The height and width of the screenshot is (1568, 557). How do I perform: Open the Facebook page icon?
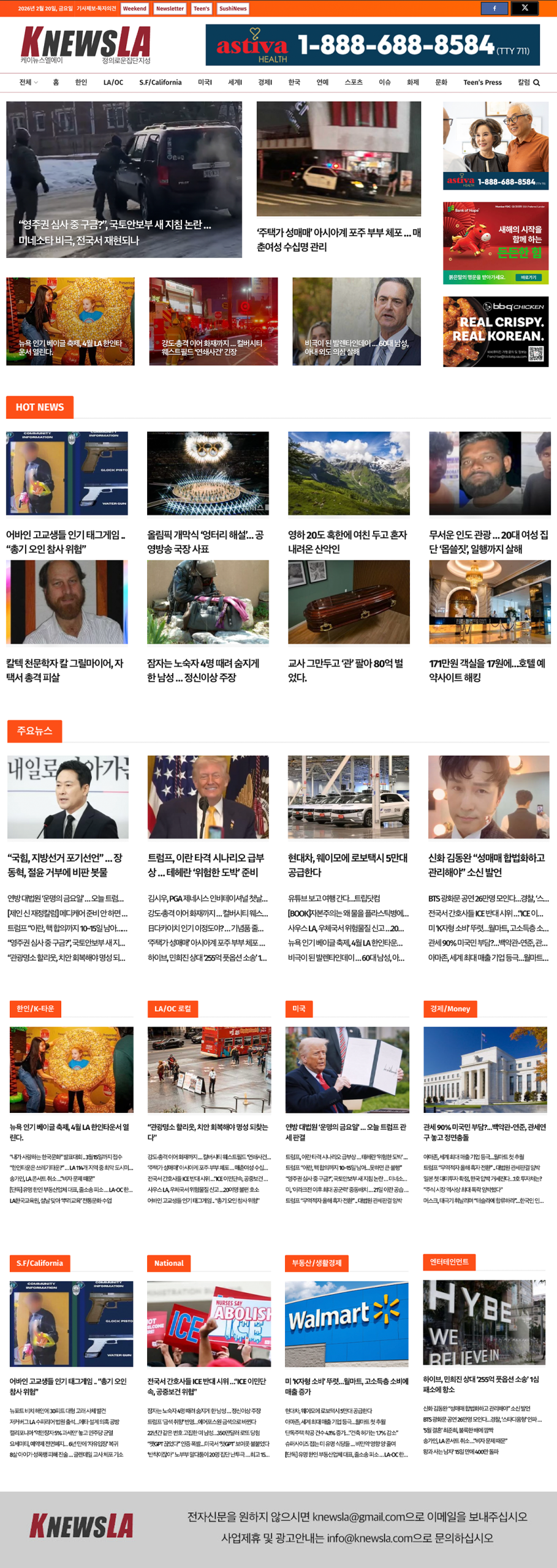(494, 8)
